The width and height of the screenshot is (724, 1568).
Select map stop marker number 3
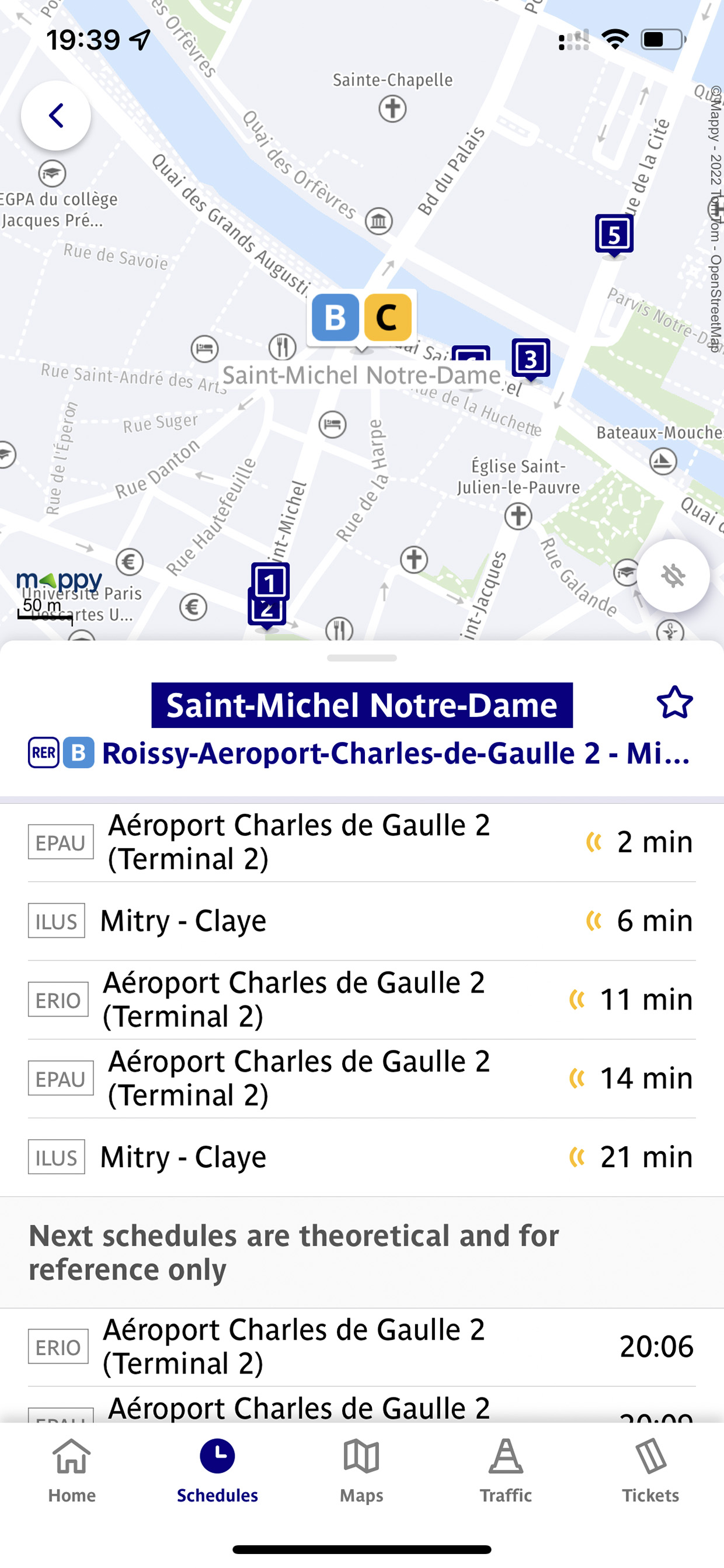[x=531, y=359]
